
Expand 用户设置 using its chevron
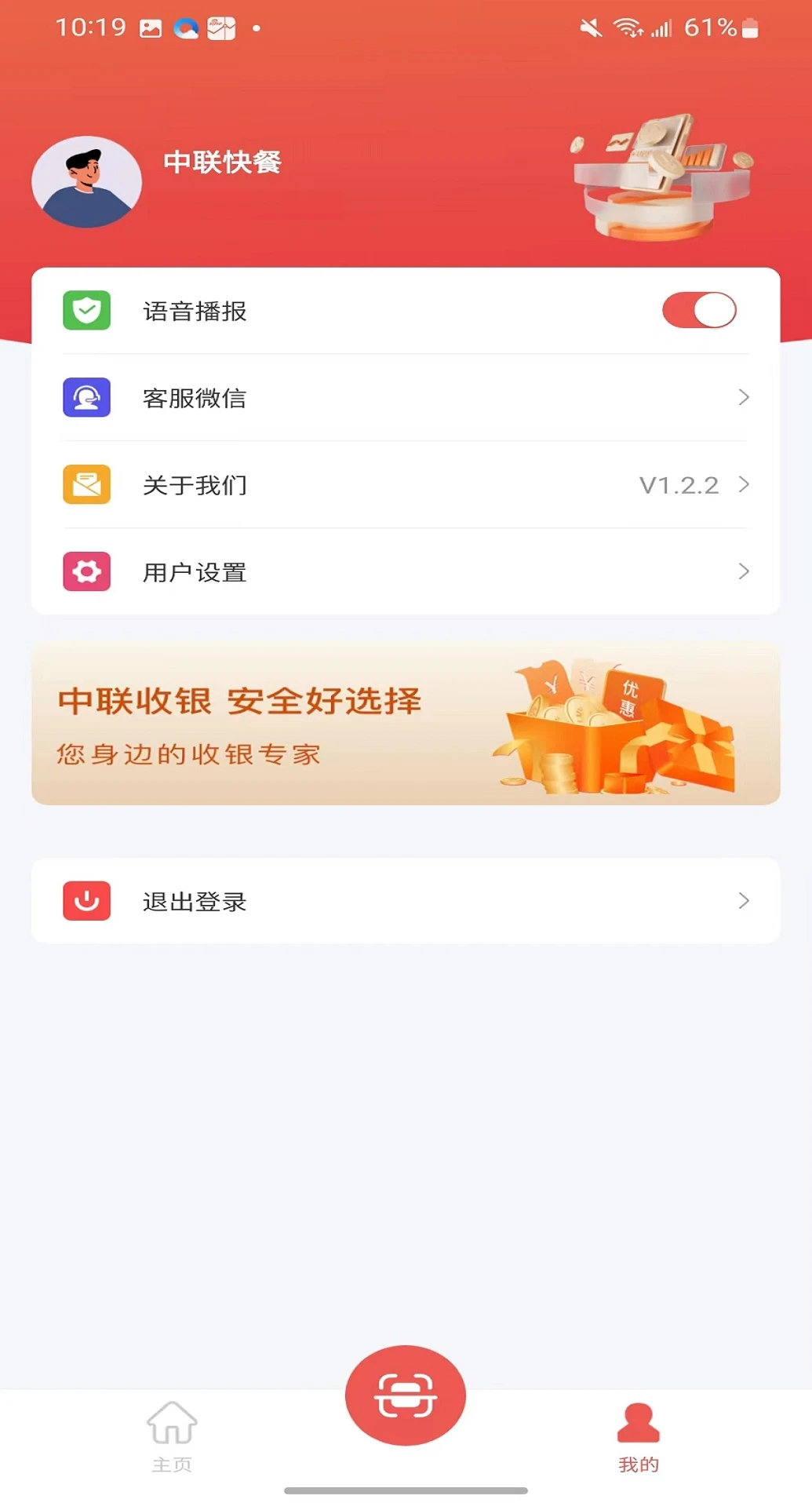[x=741, y=572]
